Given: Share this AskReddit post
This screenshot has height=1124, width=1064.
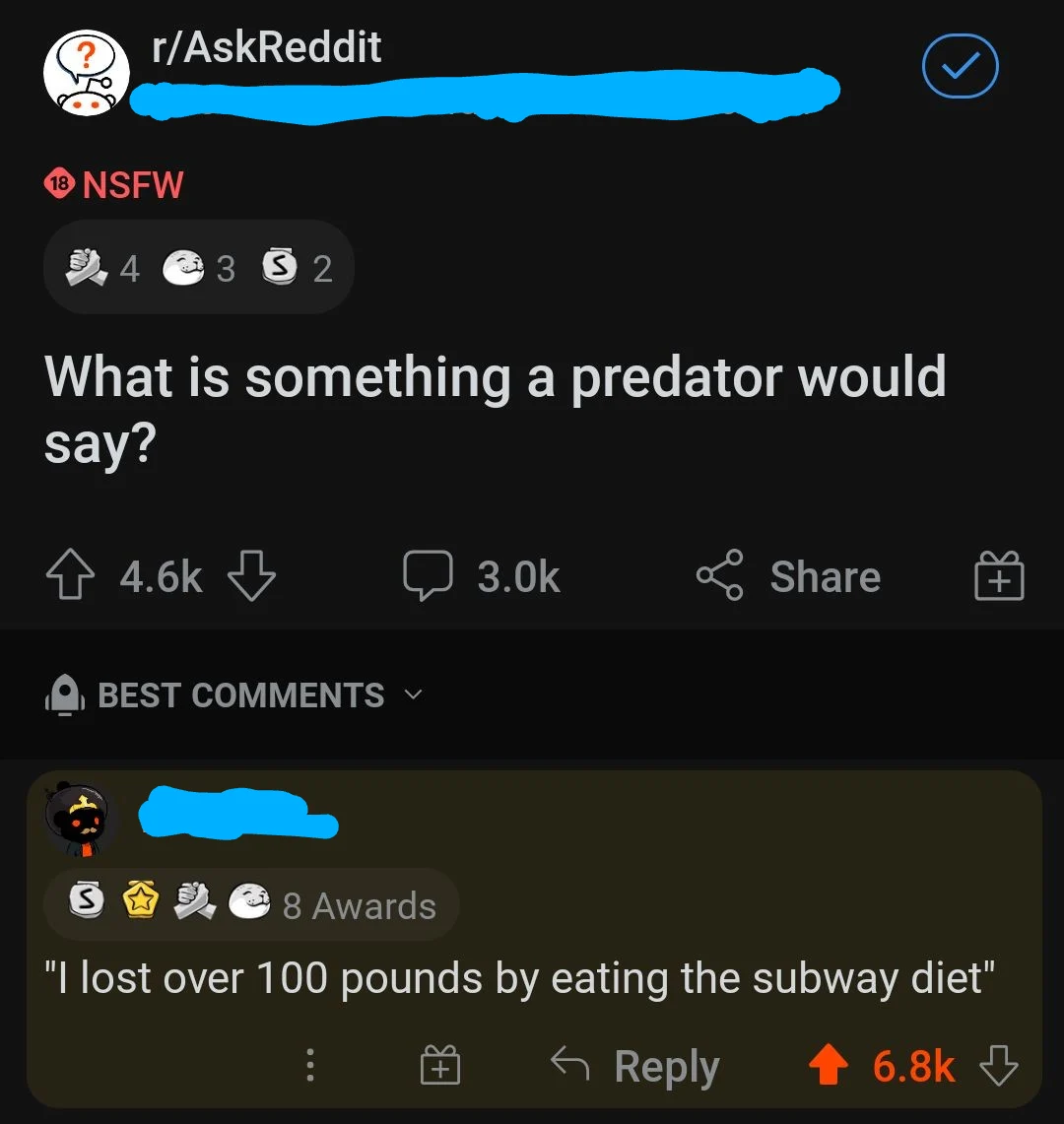Looking at the screenshot, I should 789,577.
